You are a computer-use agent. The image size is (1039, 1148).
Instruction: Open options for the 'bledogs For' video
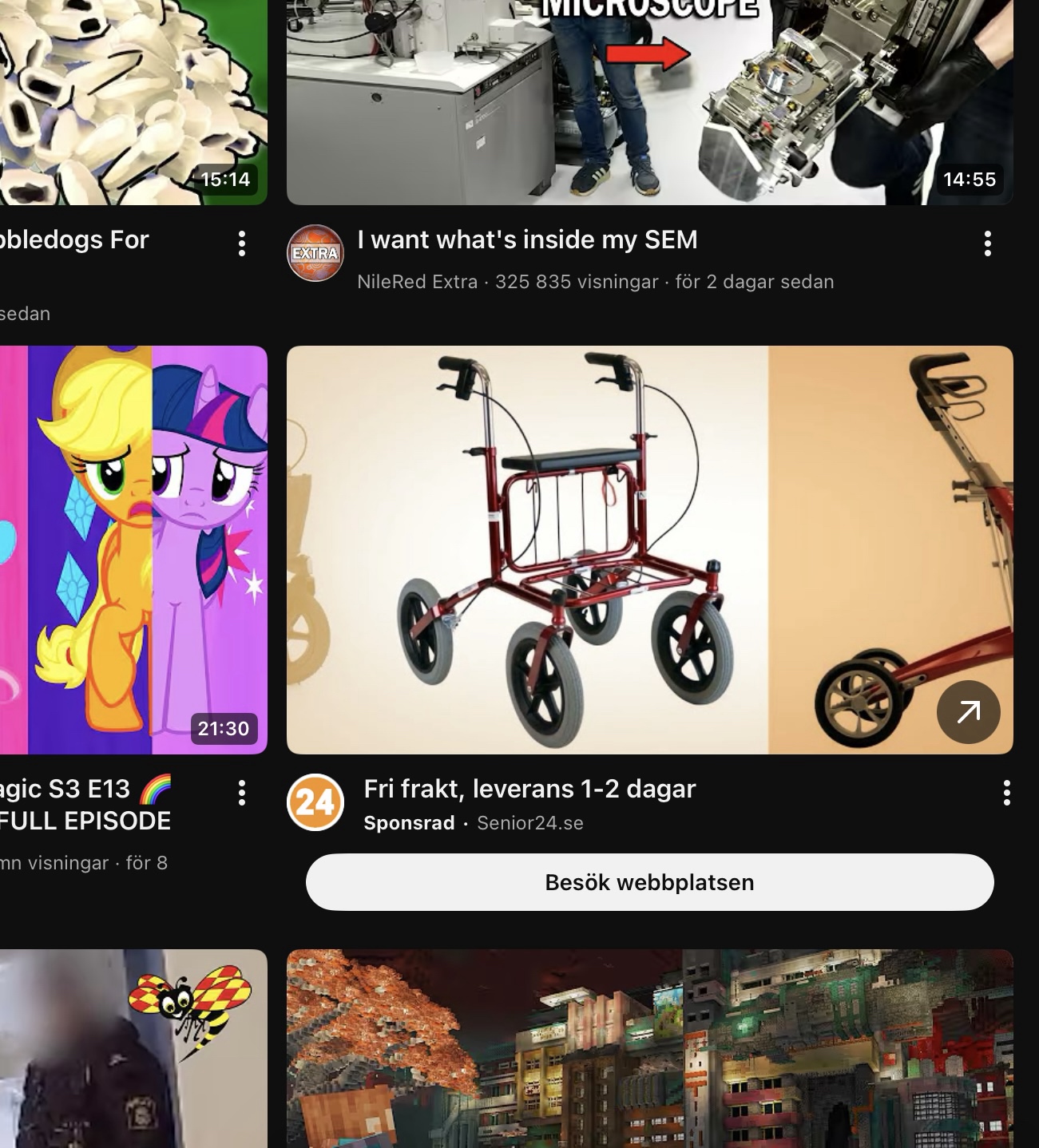[242, 243]
